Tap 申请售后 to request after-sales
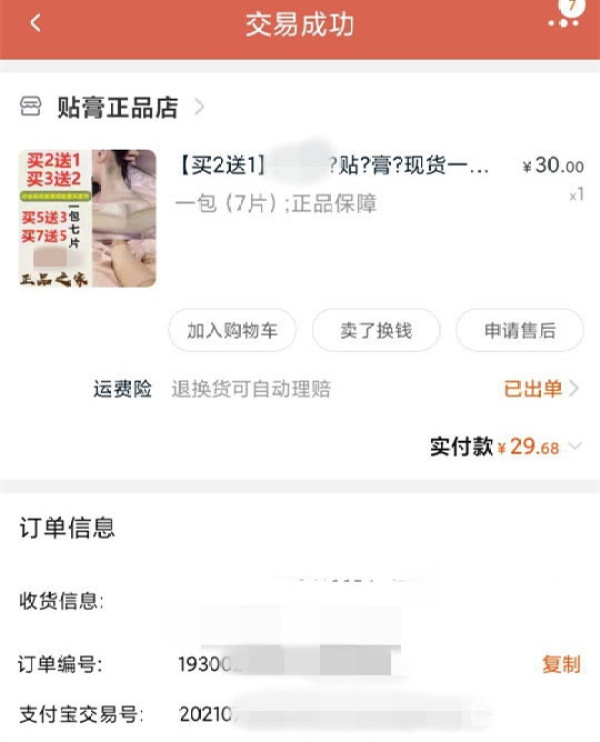 click(x=519, y=331)
